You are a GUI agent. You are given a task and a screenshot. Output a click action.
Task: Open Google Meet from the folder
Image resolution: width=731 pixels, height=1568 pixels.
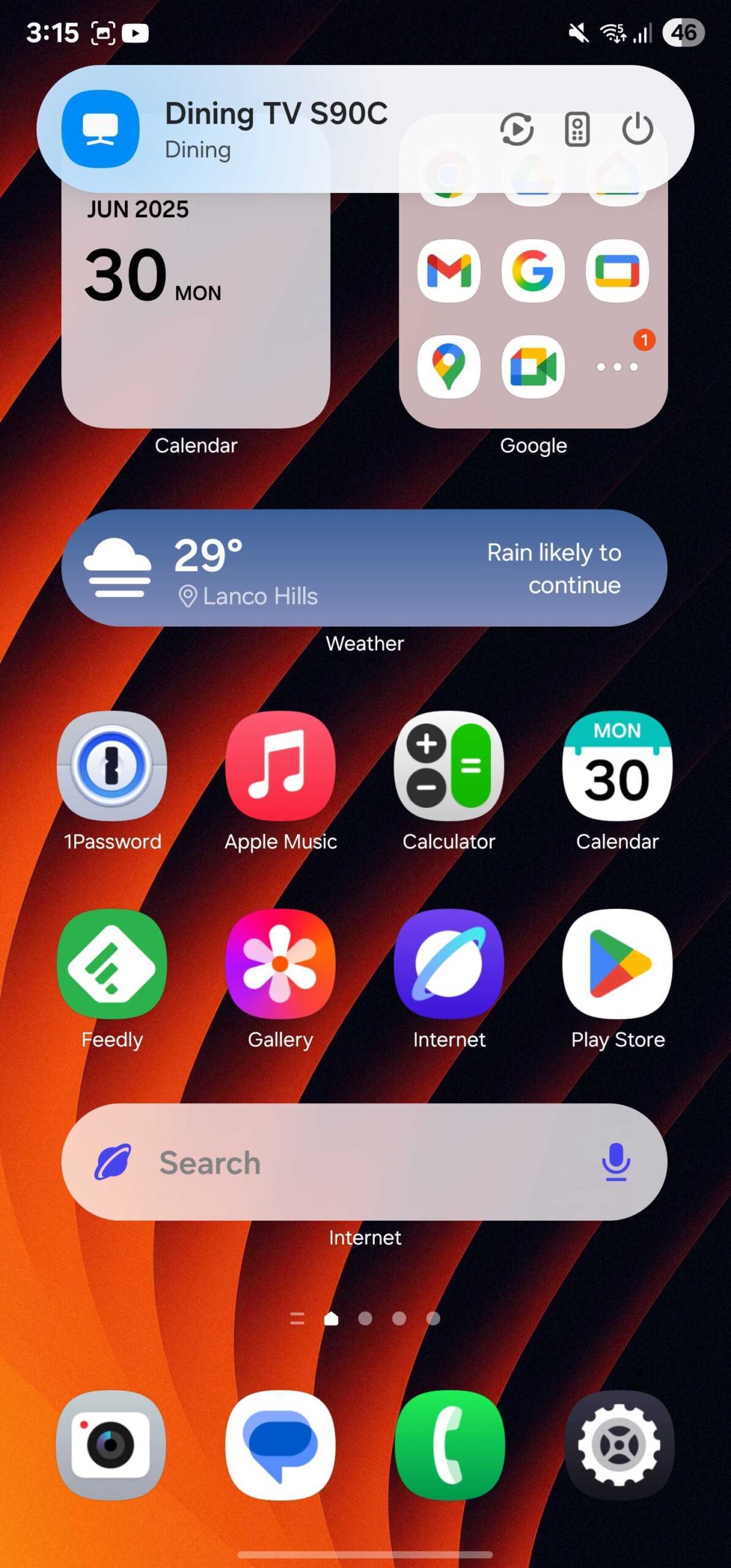533,366
